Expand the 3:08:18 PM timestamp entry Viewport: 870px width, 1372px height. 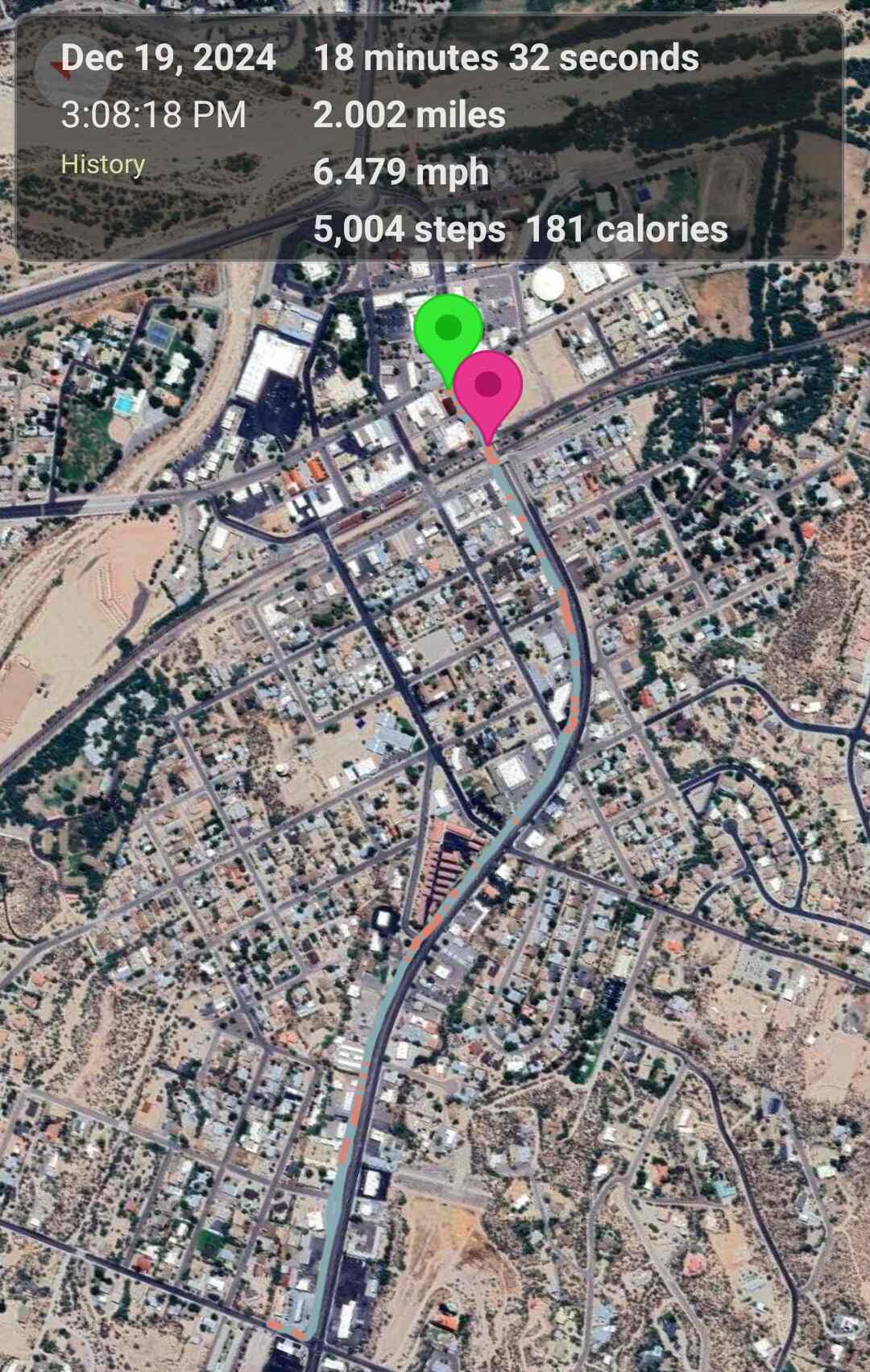pyautogui.click(x=153, y=115)
